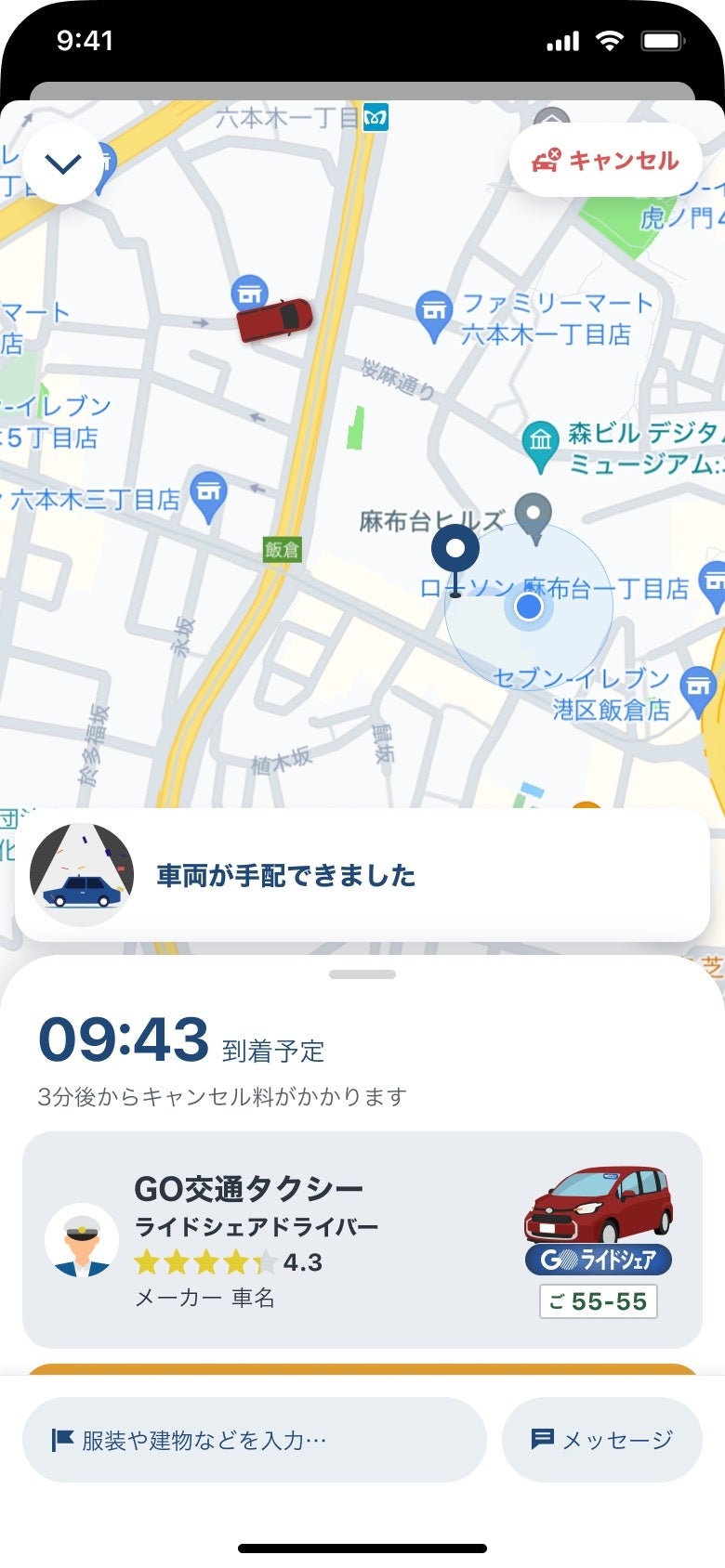Enter clothing or building details field
This screenshot has width=725, height=1568.
(x=254, y=1439)
